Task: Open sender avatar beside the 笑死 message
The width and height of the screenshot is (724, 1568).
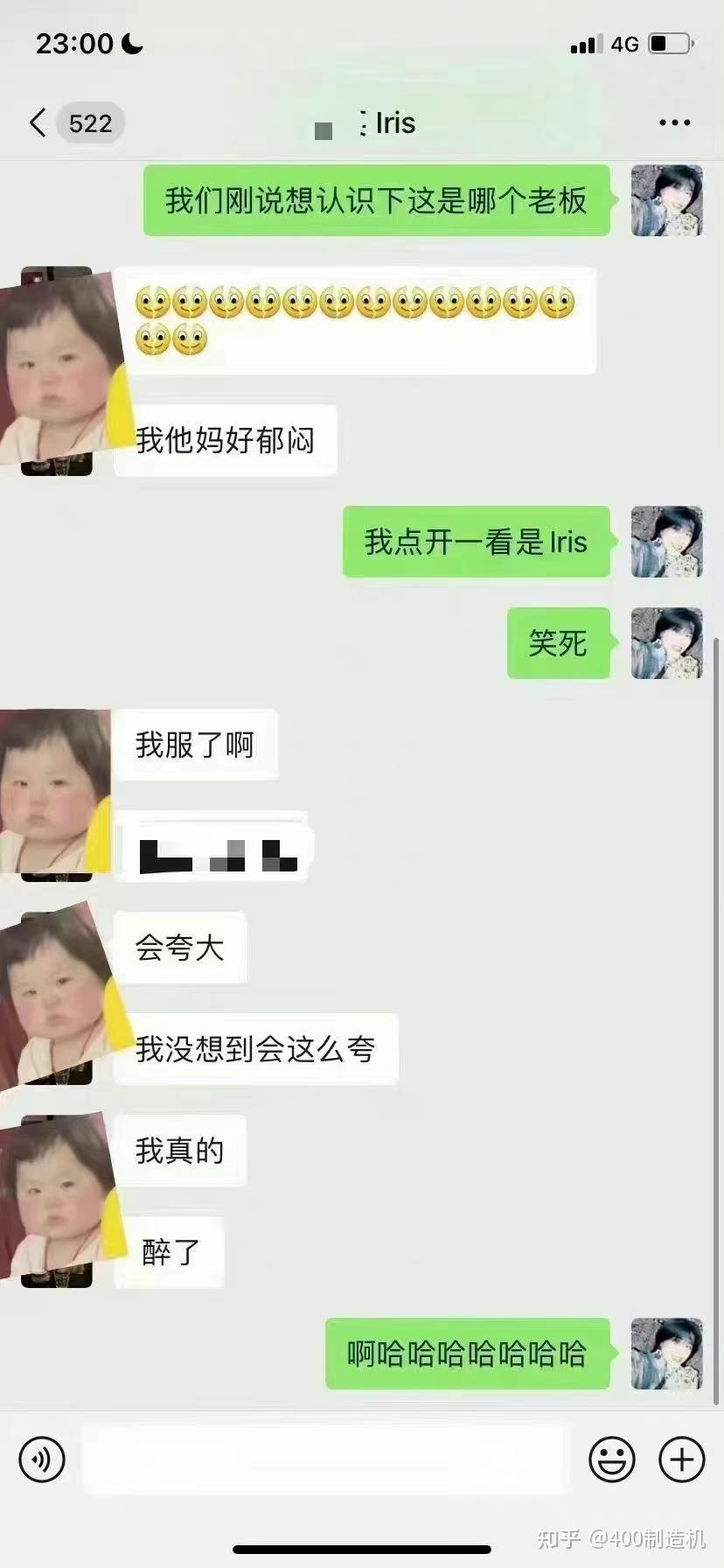Action: [666, 643]
